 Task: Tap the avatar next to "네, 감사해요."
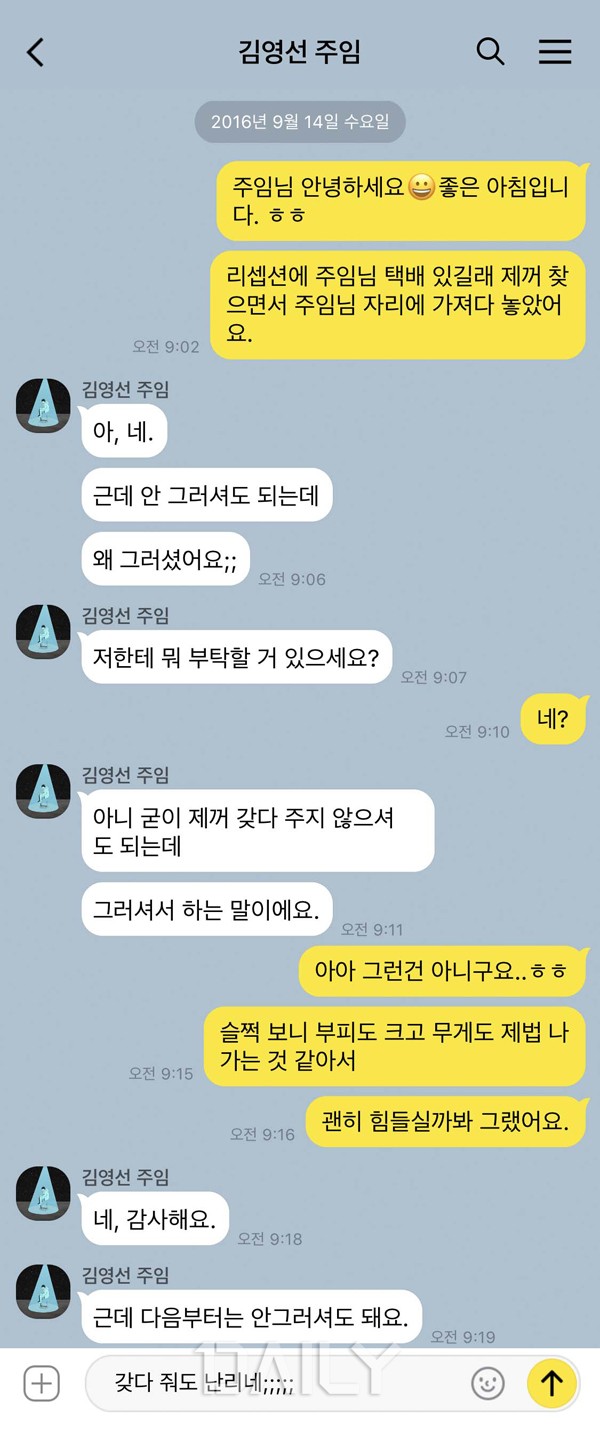coord(43,1193)
